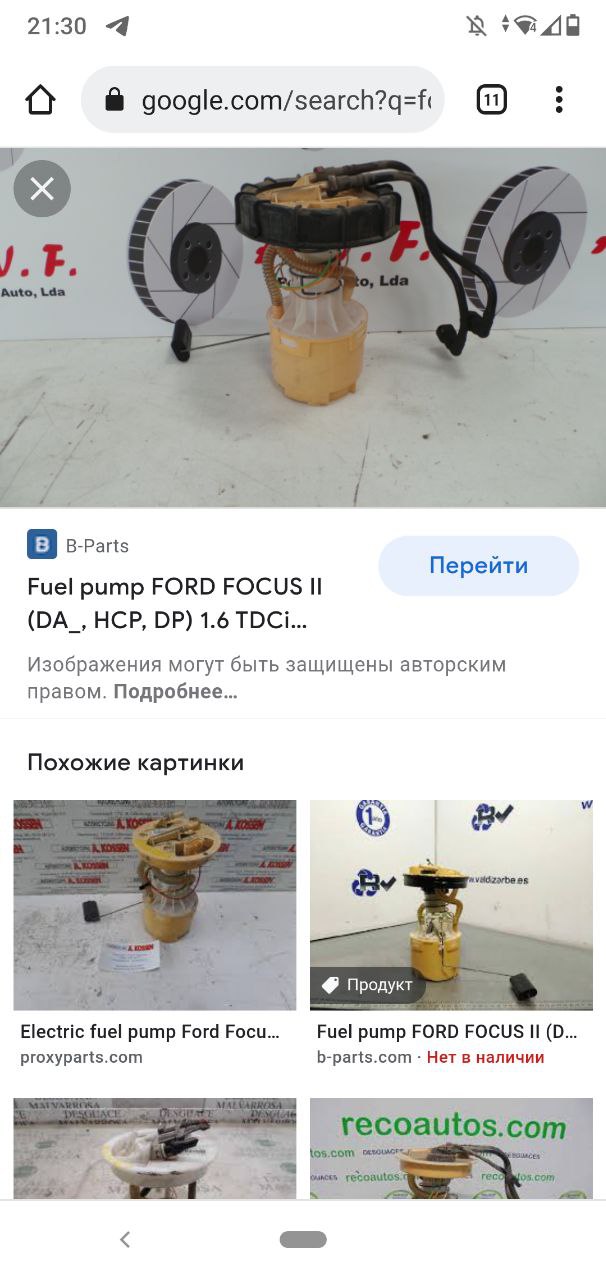Open the main fuel pump photo
Image resolution: width=606 pixels, height=1280 pixels.
303,328
